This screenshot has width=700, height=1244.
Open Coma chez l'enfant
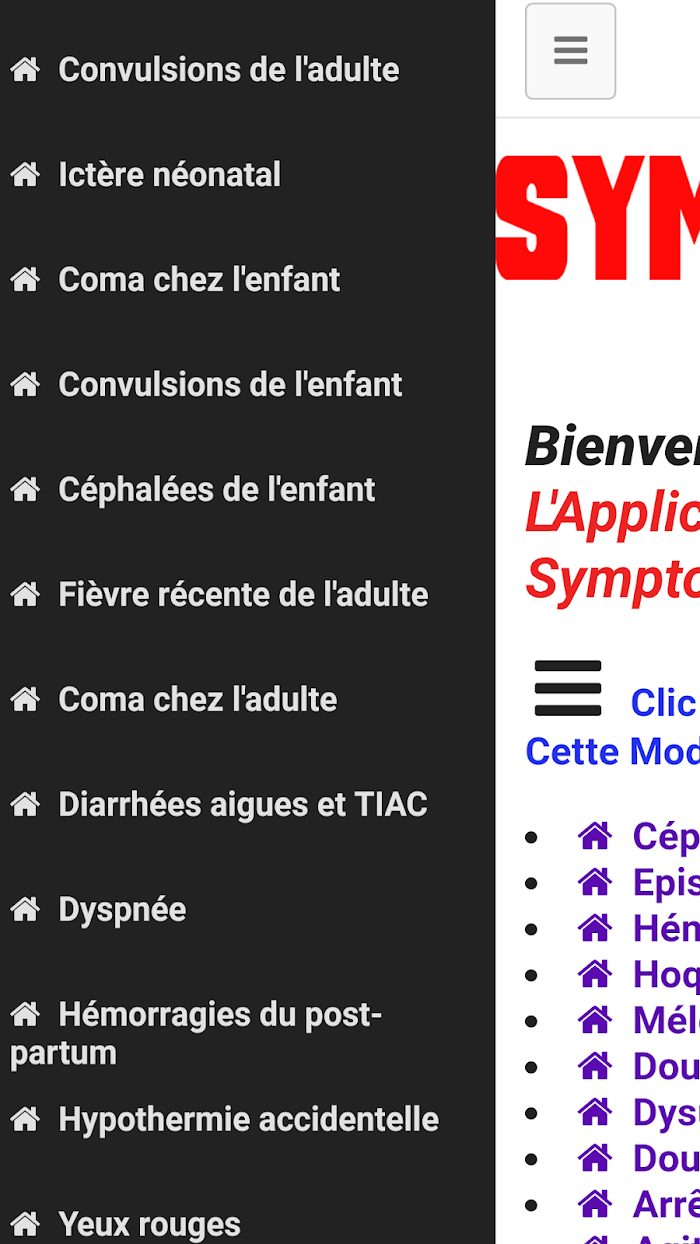pos(199,280)
